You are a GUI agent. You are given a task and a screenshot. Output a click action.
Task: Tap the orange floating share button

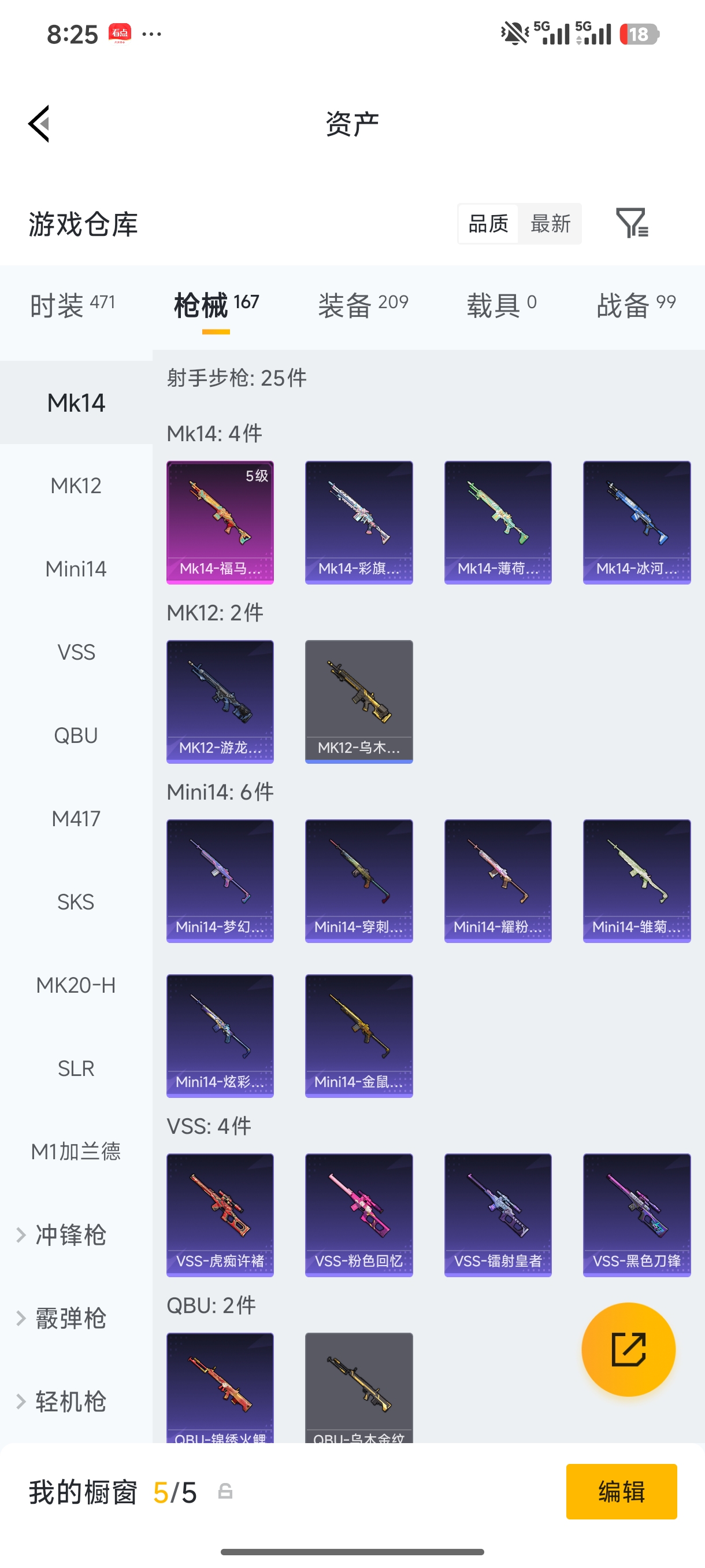(628, 1349)
